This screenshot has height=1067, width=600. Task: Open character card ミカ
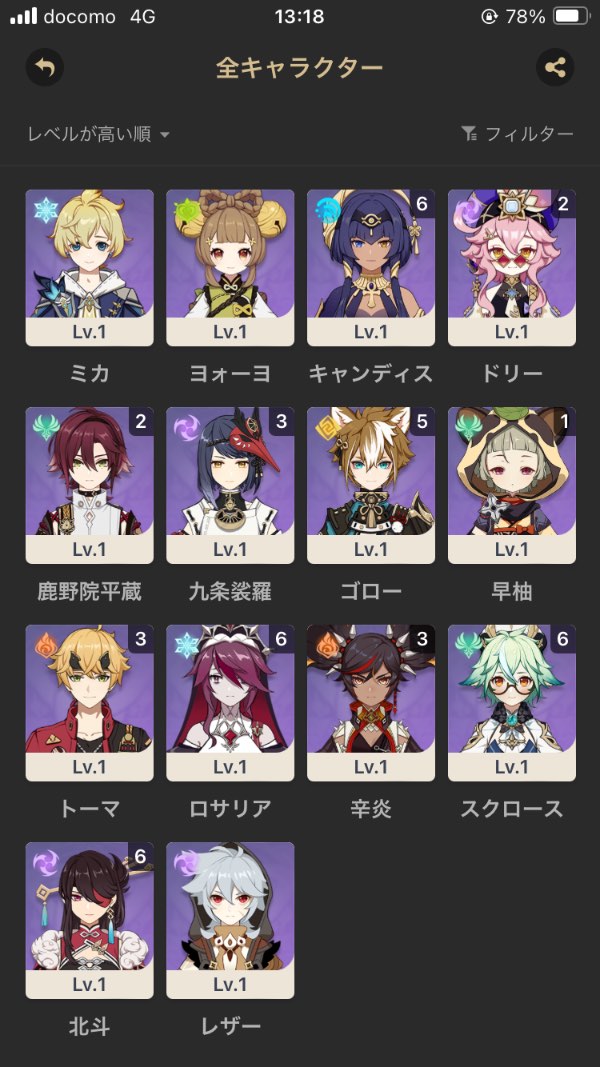90,267
